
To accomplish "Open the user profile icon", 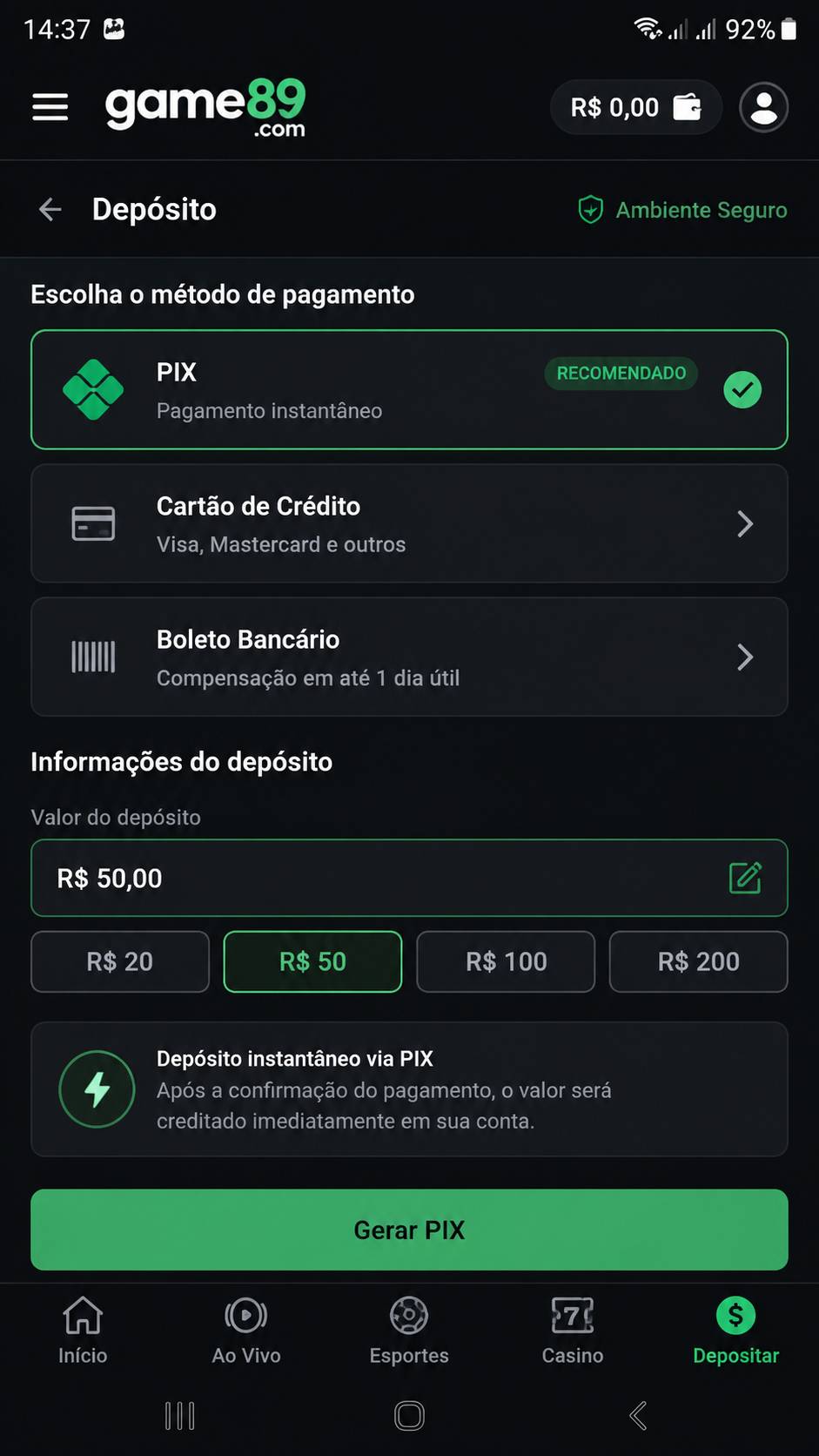I will coord(764,107).
